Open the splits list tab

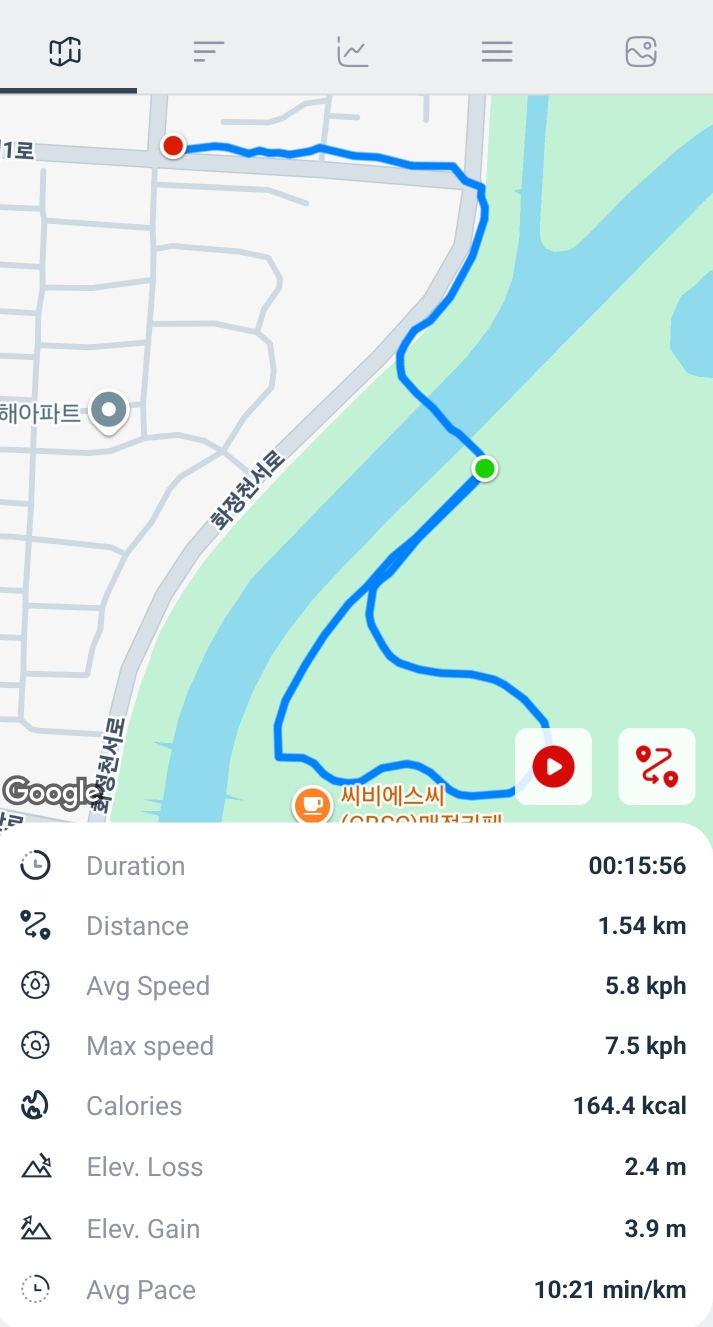point(209,51)
